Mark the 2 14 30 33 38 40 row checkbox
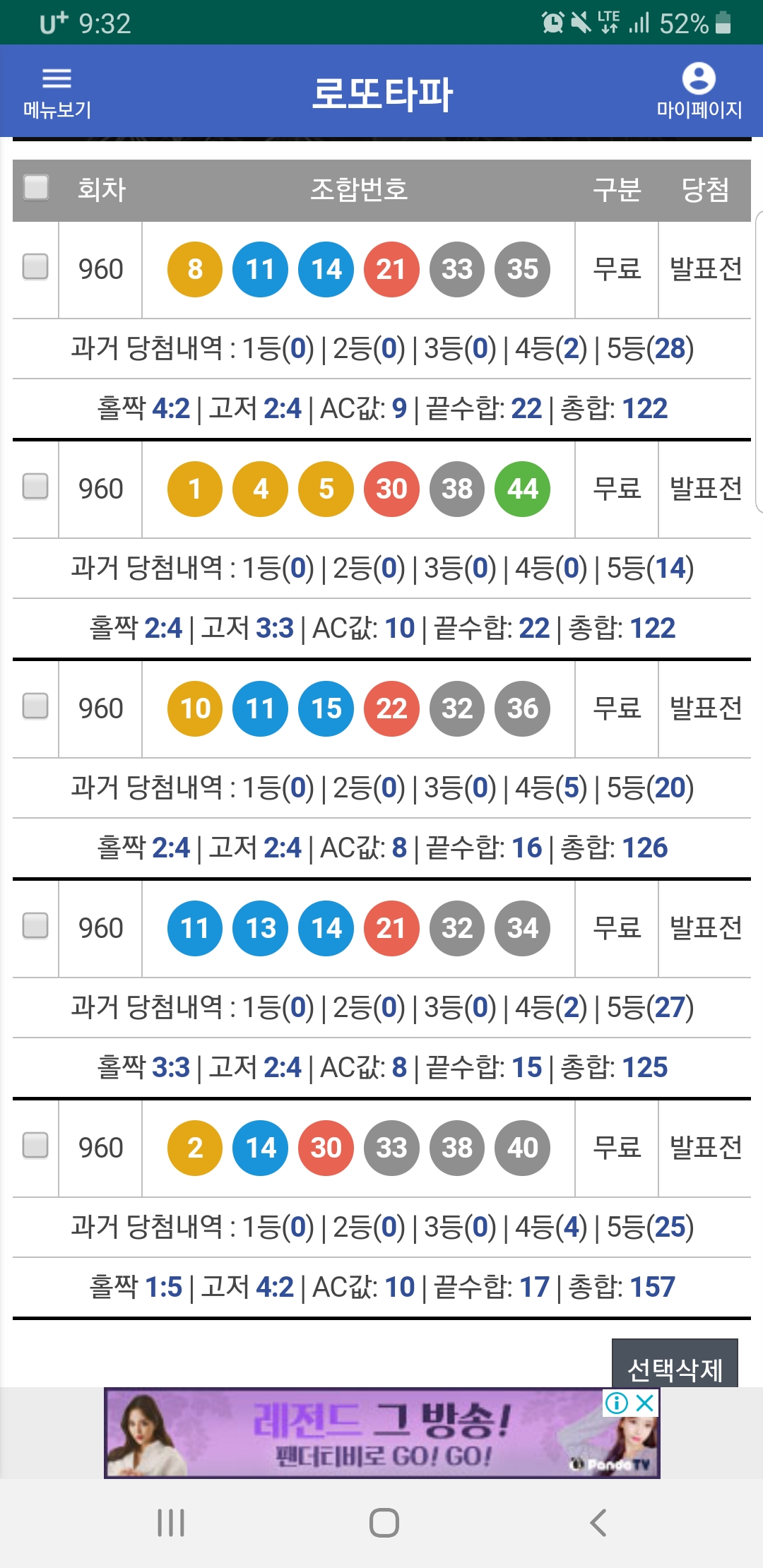Screen dimensions: 763x1568 click(35, 1146)
